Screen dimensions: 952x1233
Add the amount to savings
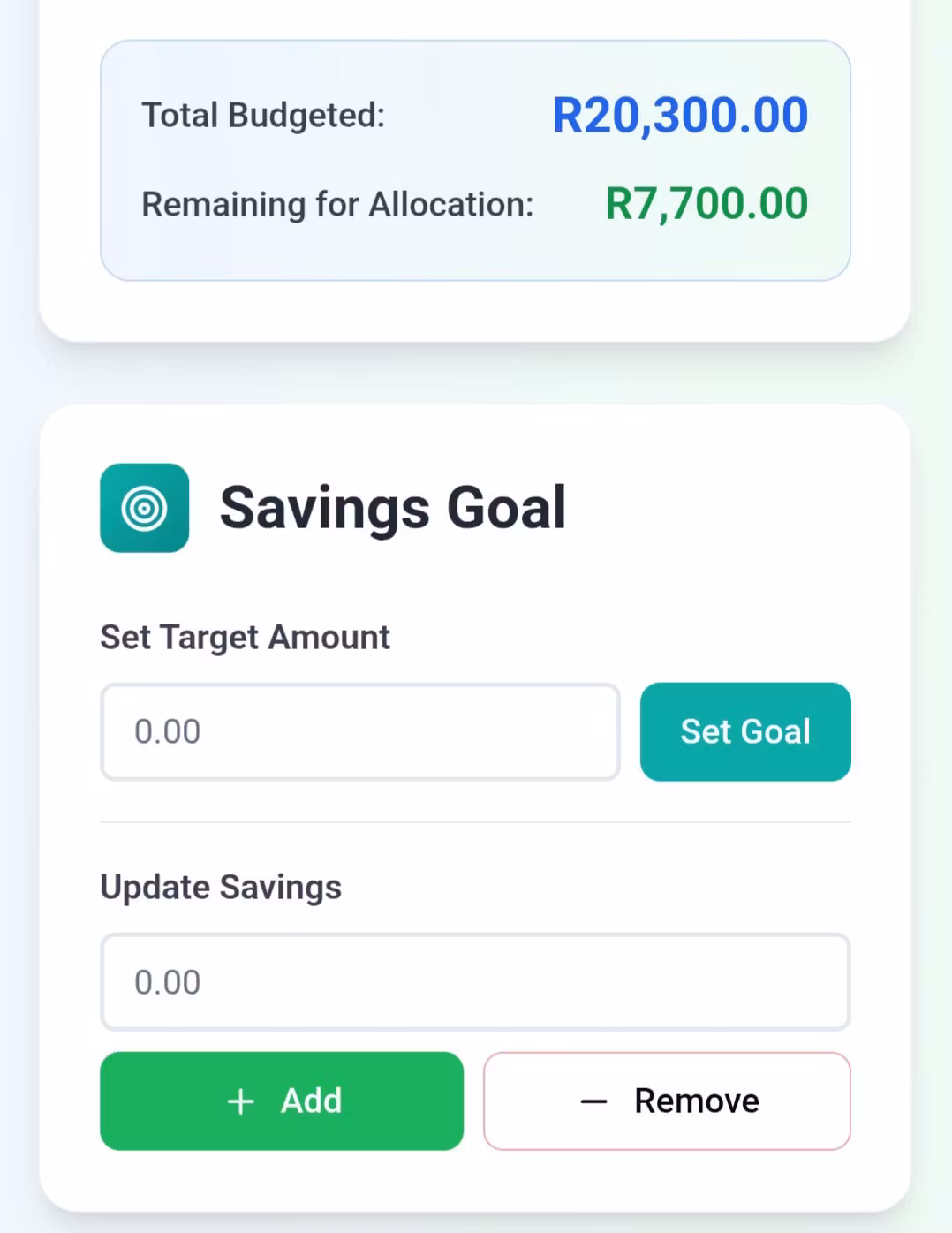coord(282,1101)
